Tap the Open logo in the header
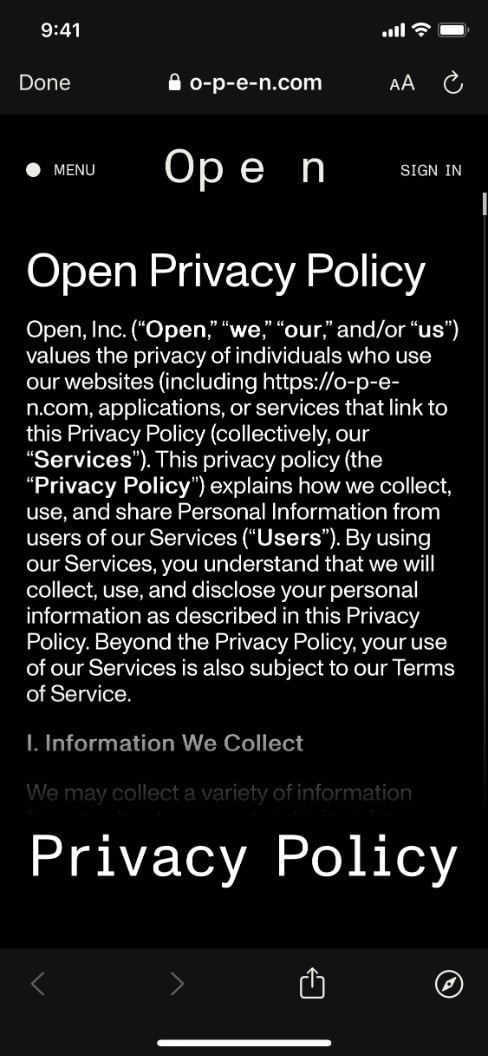488x1056 pixels. click(x=245, y=168)
